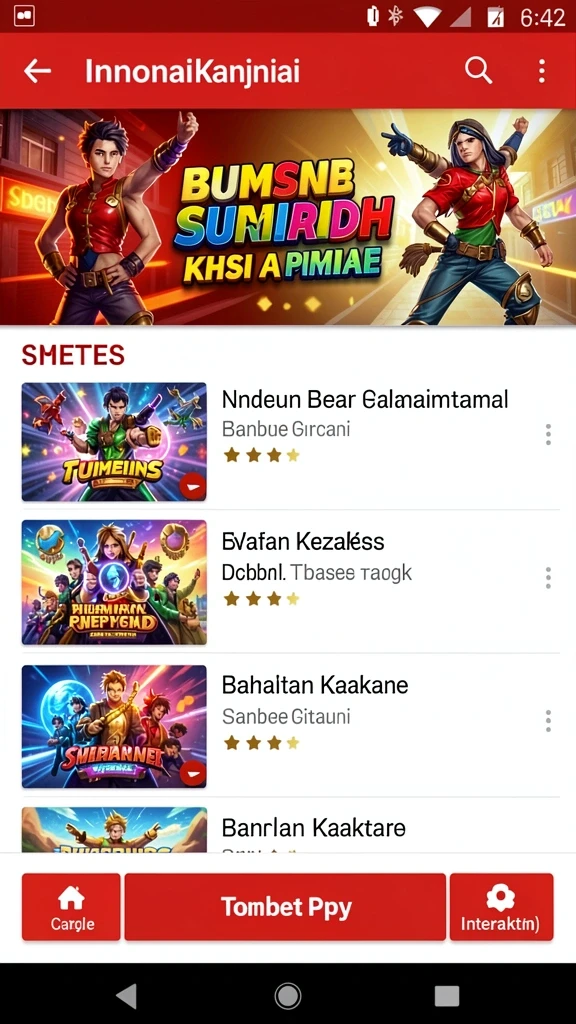Image resolution: width=576 pixels, height=1024 pixels.
Task: Open options for Nndeun Bear entry
Action: pos(548,434)
